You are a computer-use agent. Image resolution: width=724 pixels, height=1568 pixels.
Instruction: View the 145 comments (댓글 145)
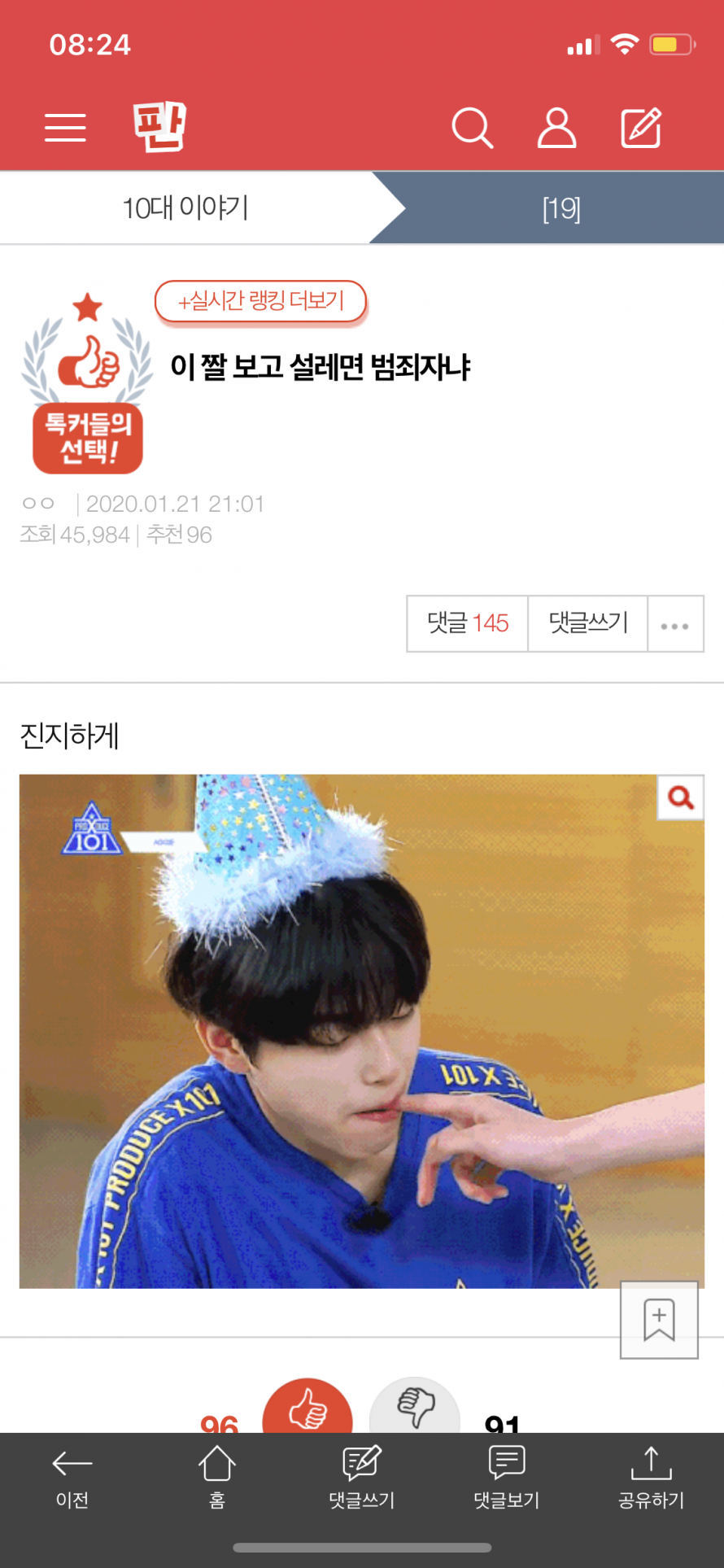pyautogui.click(x=468, y=624)
